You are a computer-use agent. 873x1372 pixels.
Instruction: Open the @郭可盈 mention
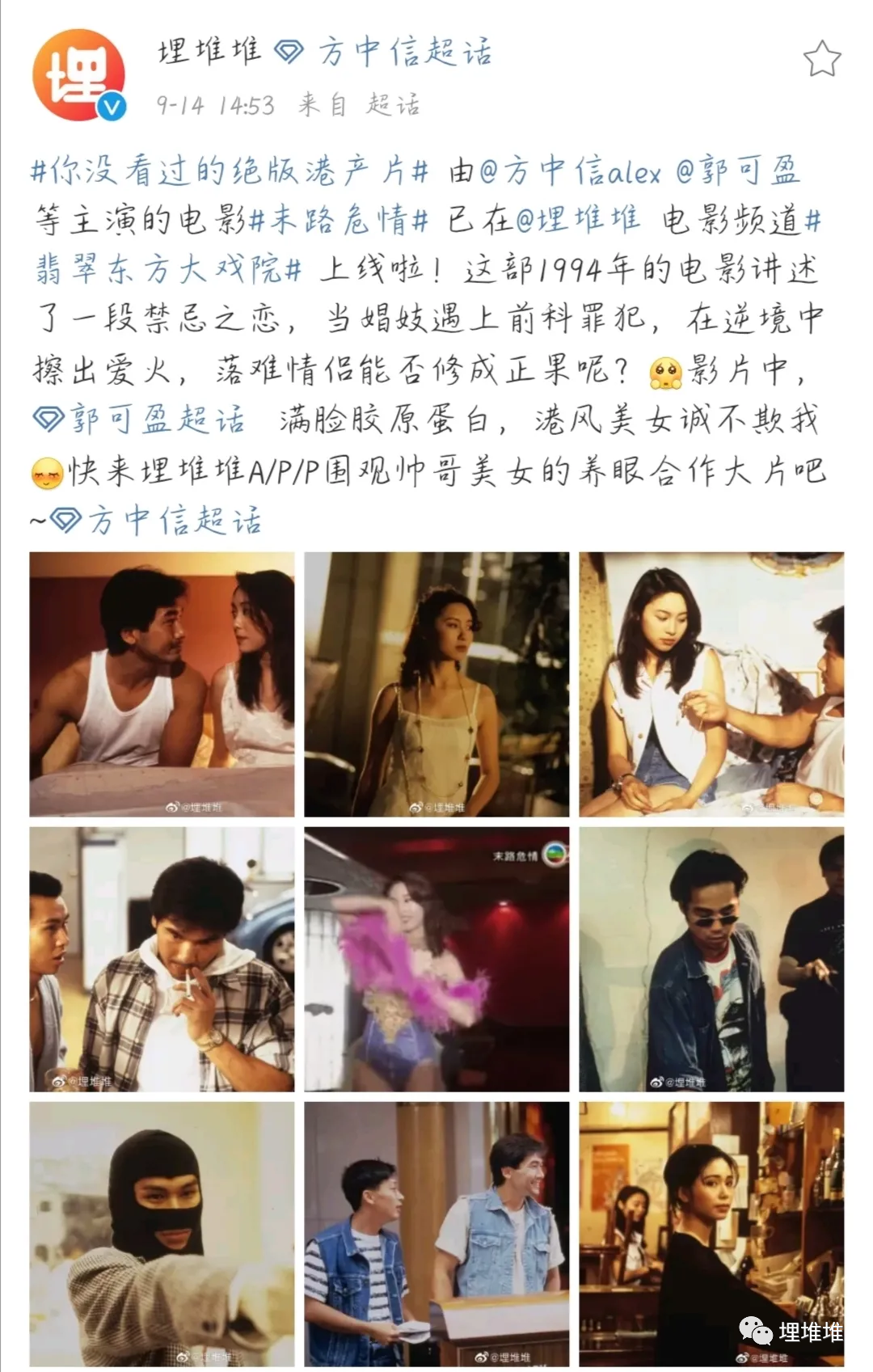tap(737, 171)
